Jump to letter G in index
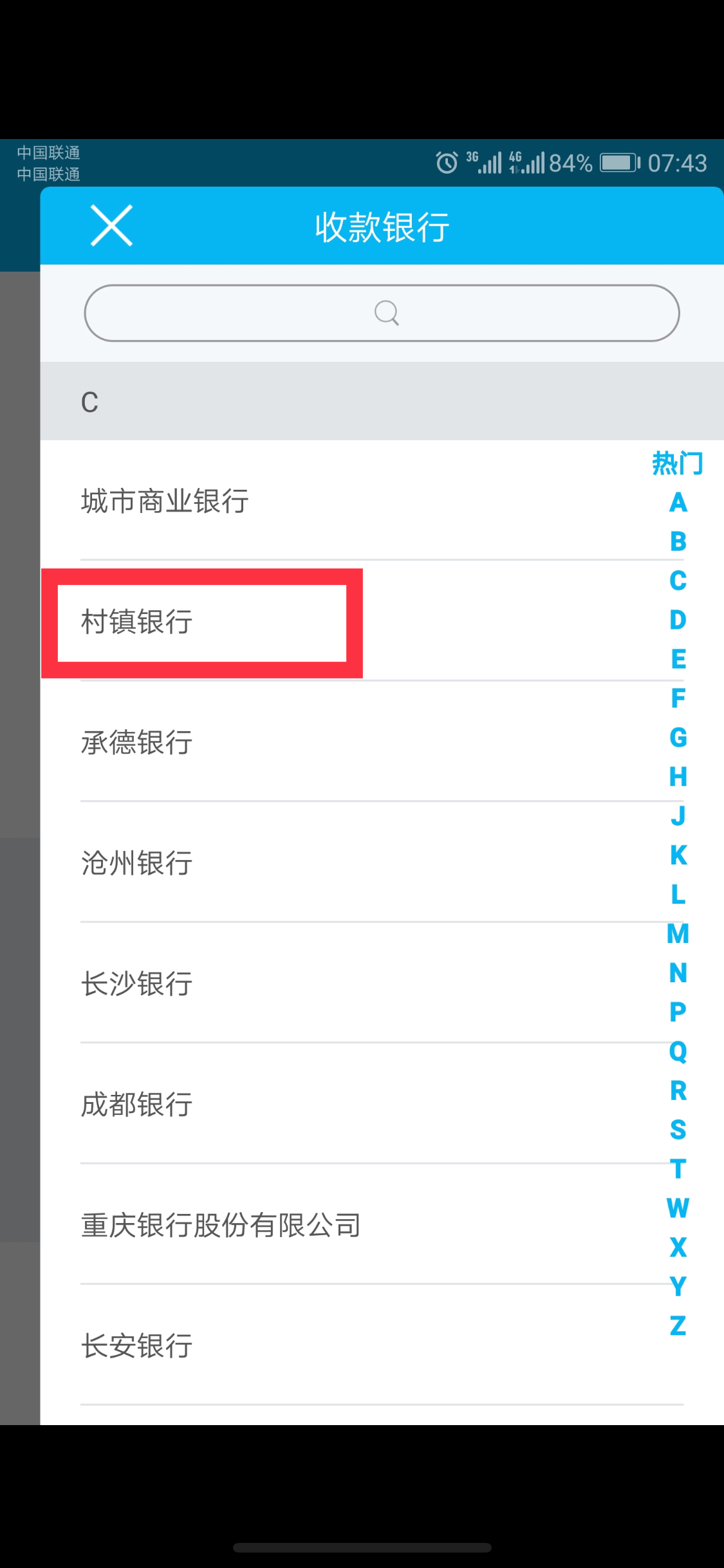This screenshot has height=1568, width=724. coord(678,737)
